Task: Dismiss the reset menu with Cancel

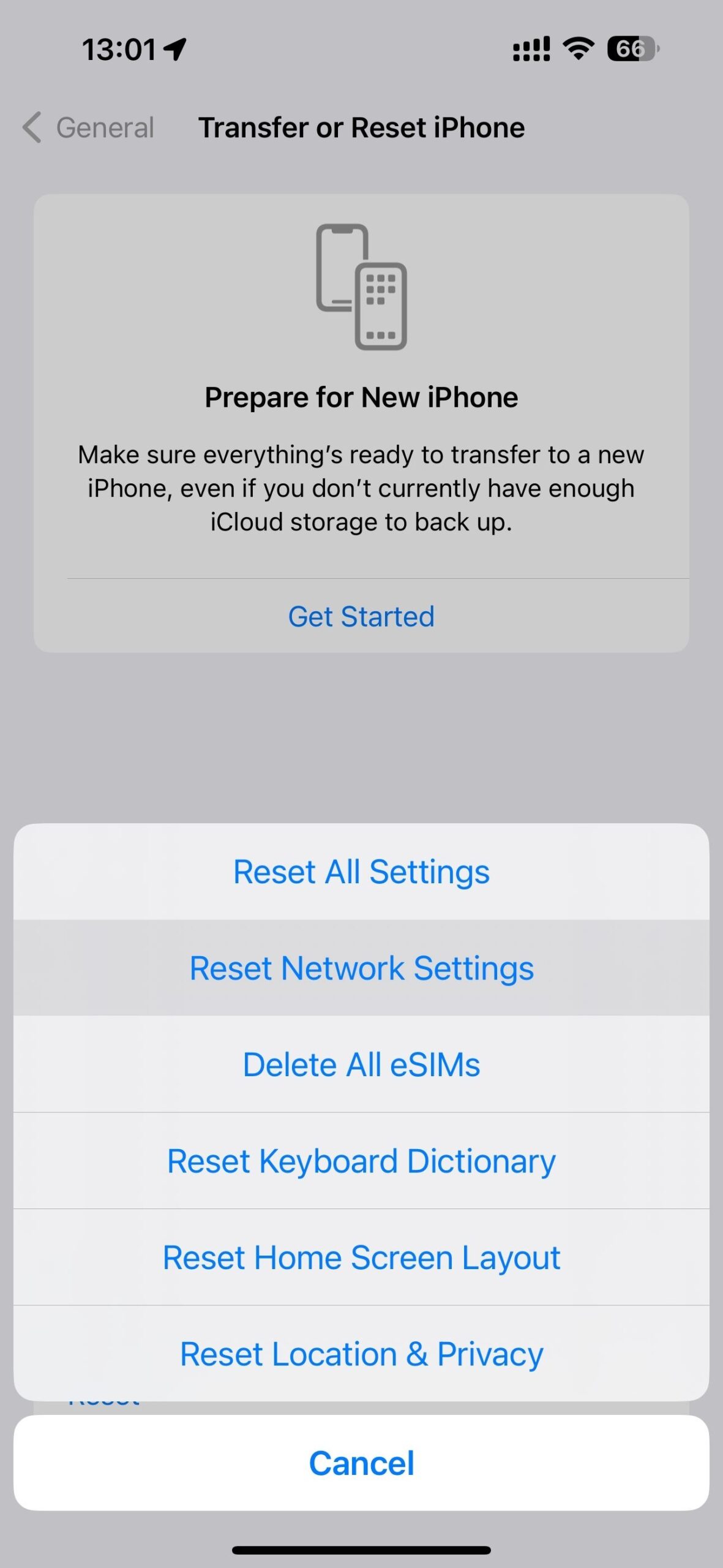Action: (x=361, y=1463)
